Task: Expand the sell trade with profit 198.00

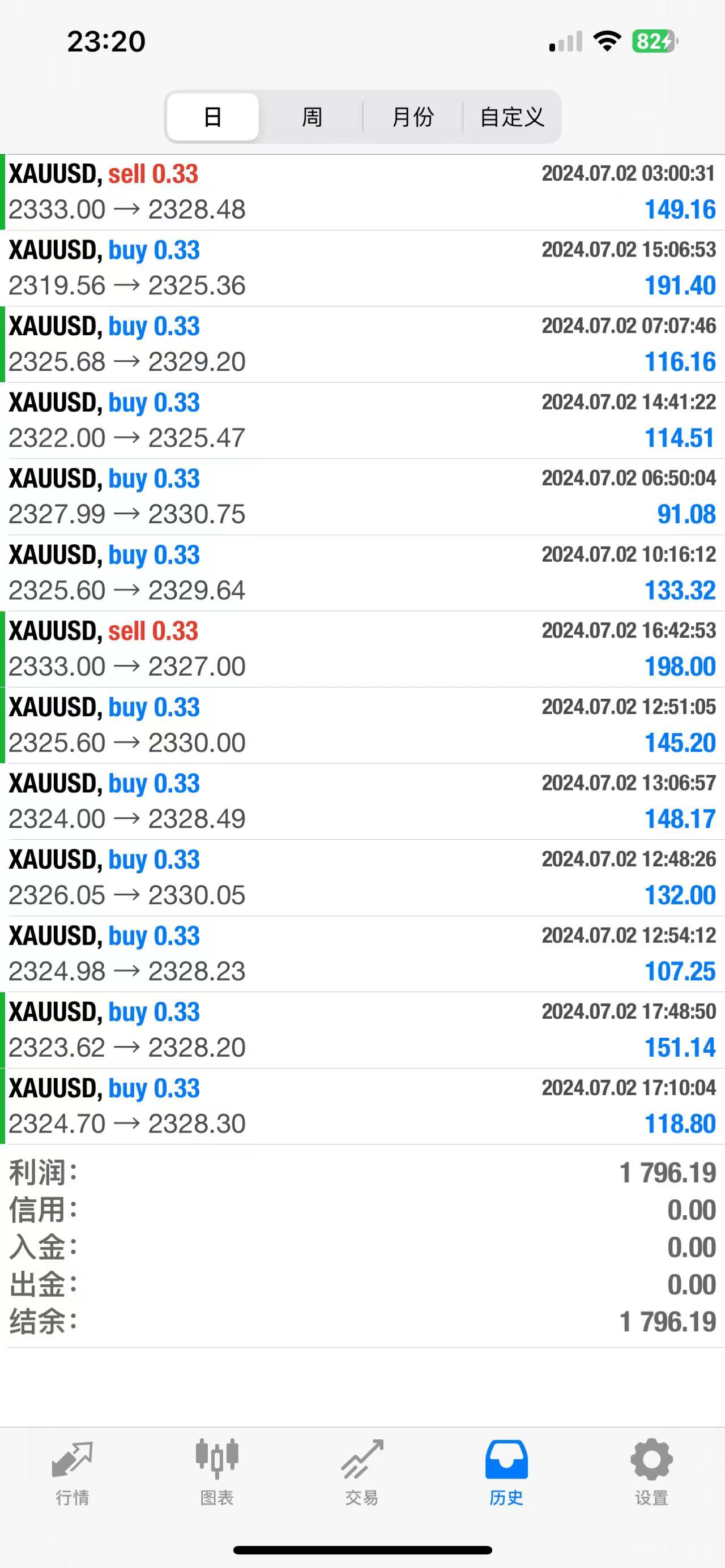Action: (x=362, y=649)
